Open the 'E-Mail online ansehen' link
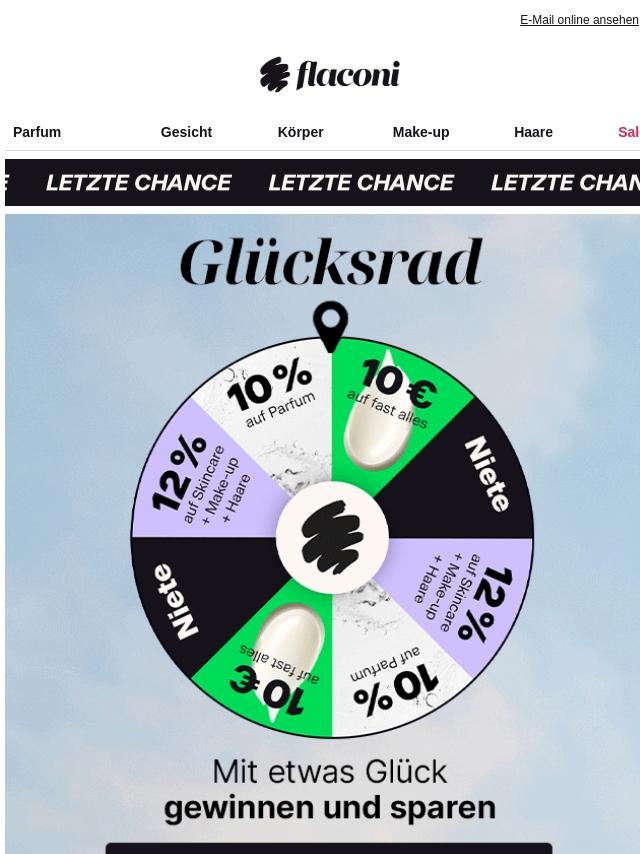The image size is (640, 854). [578, 20]
